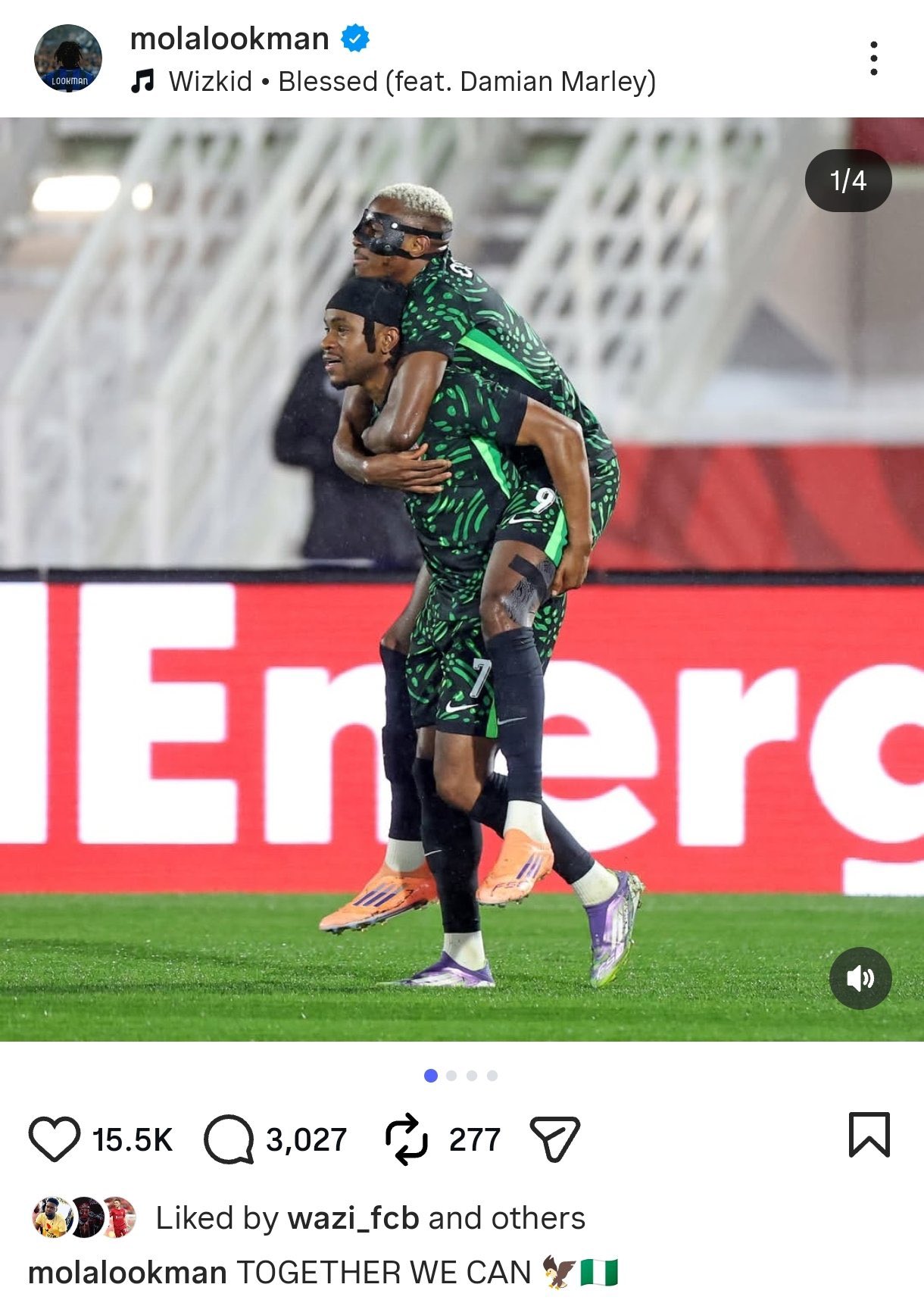Open the post overflow menu
The height and width of the screenshot is (1303, 924).
click(873, 58)
